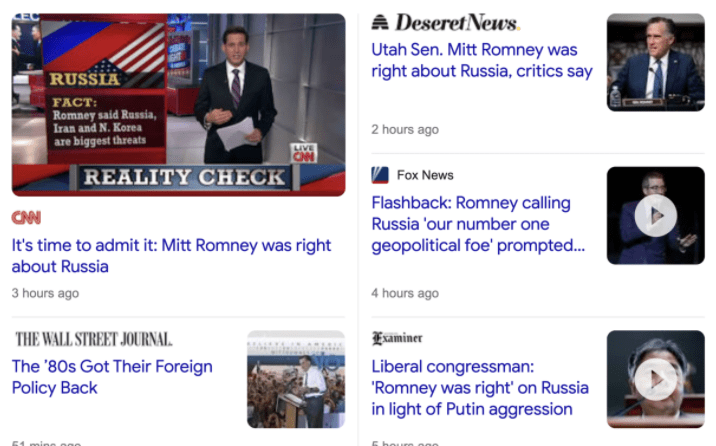Screen dimensions: 716x446
Task: Open the Wall Street Journal article image
Action: pyautogui.click(x=295, y=380)
